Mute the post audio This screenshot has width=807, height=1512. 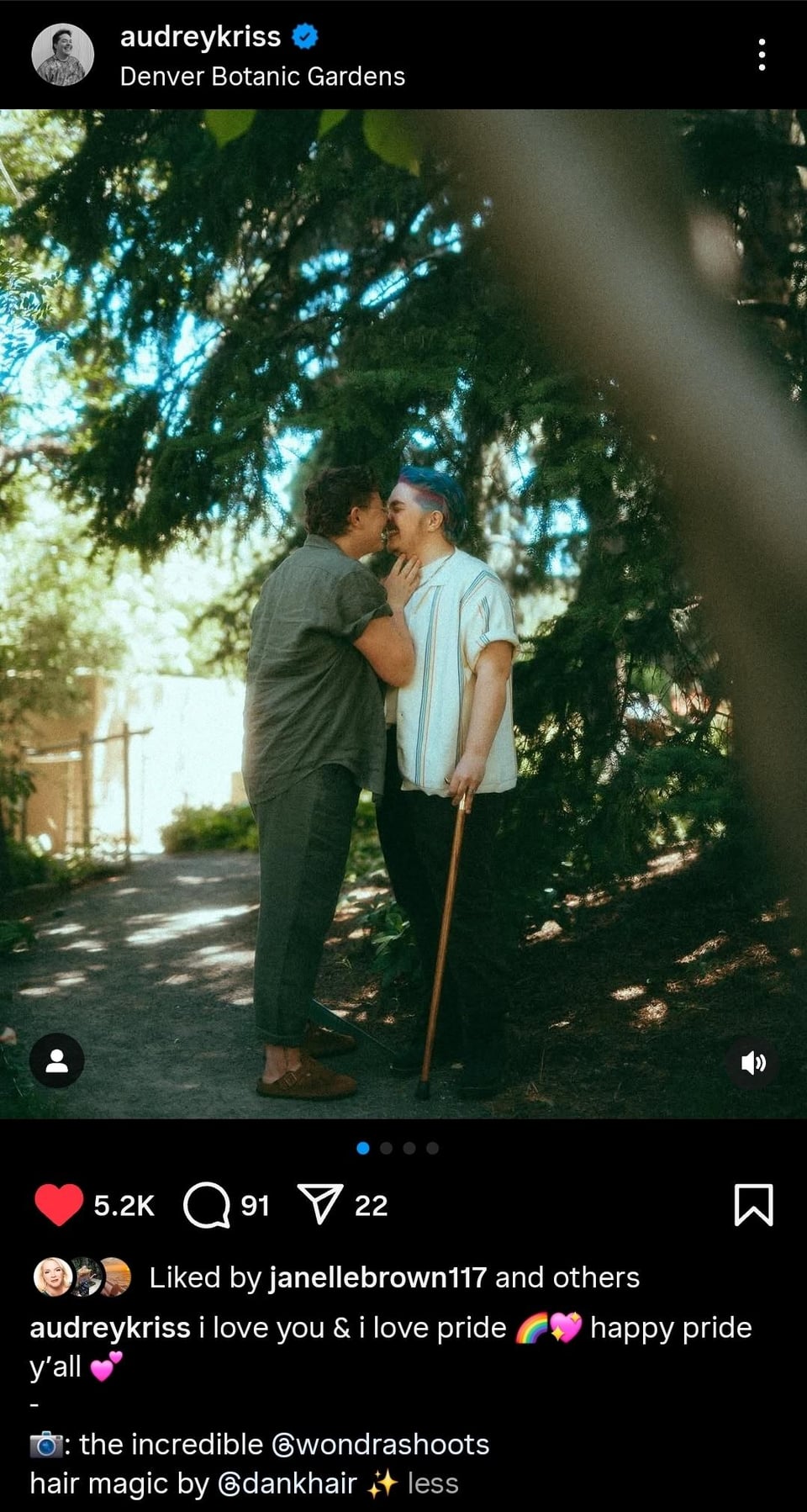tap(752, 1063)
